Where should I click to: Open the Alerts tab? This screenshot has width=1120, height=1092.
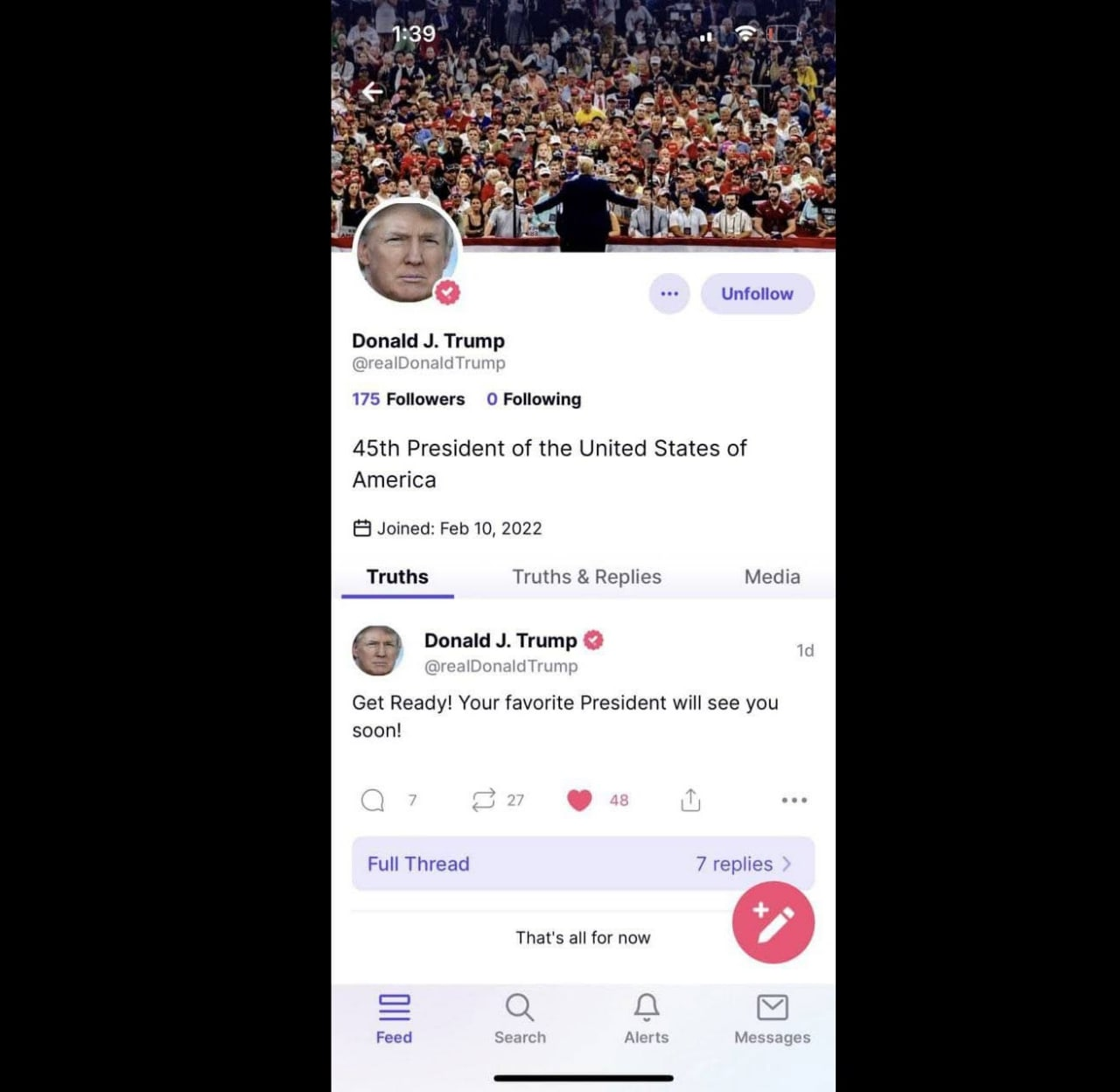pos(646,1018)
